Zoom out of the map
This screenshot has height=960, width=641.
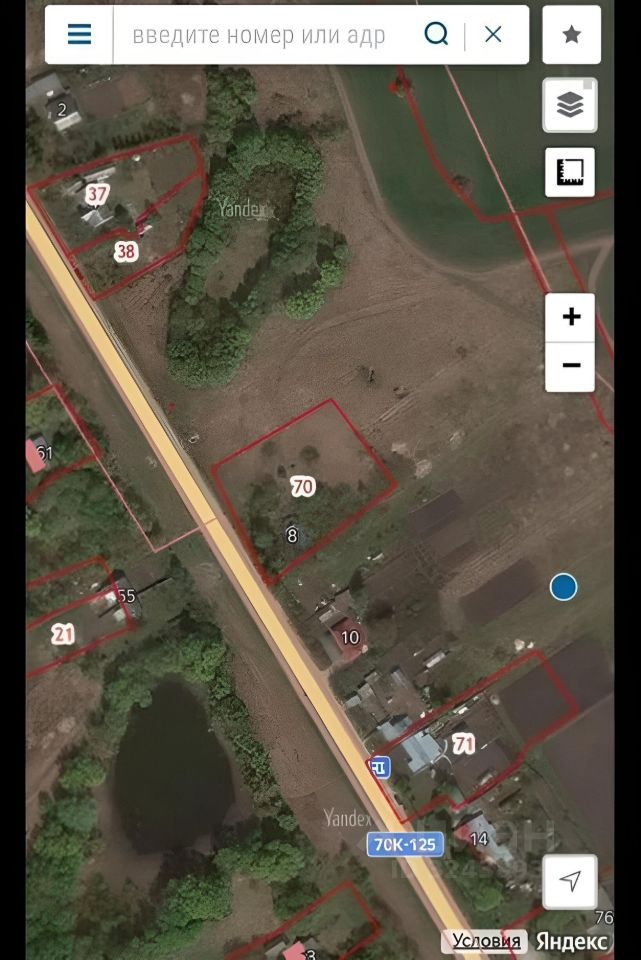click(571, 366)
